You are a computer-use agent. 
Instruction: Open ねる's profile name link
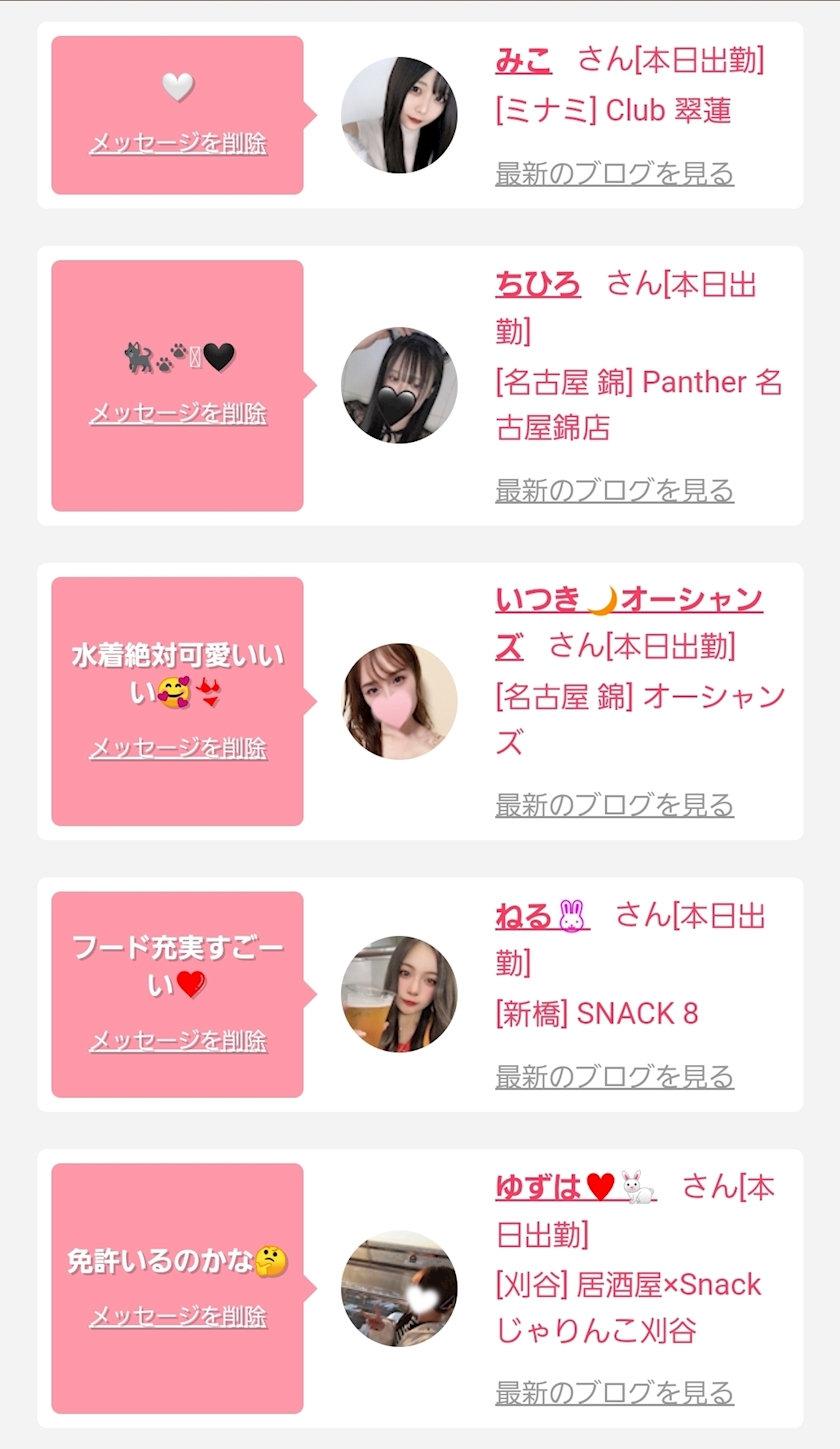(x=541, y=915)
